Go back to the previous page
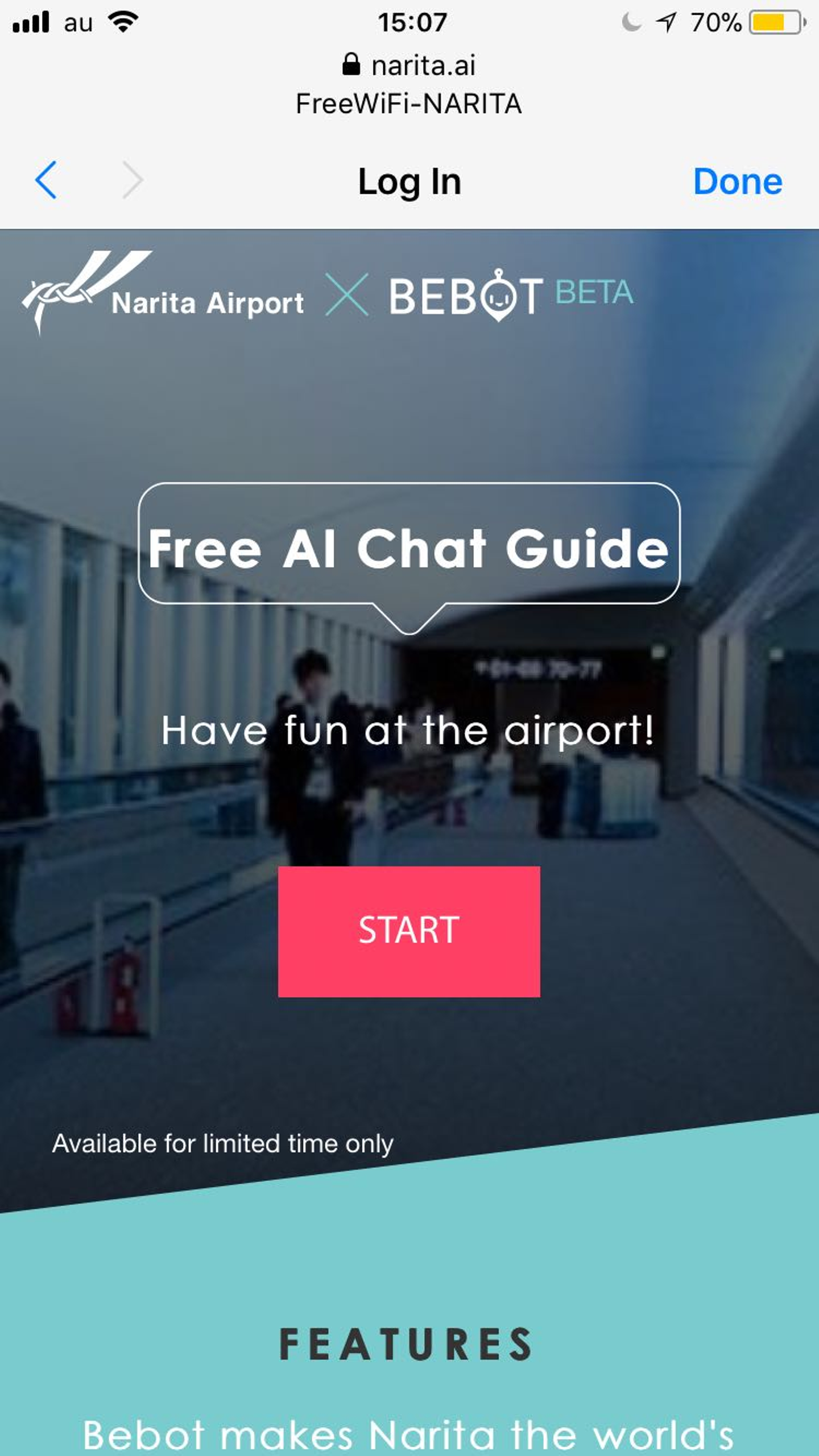Screen dimensions: 819x1456 [x=46, y=180]
